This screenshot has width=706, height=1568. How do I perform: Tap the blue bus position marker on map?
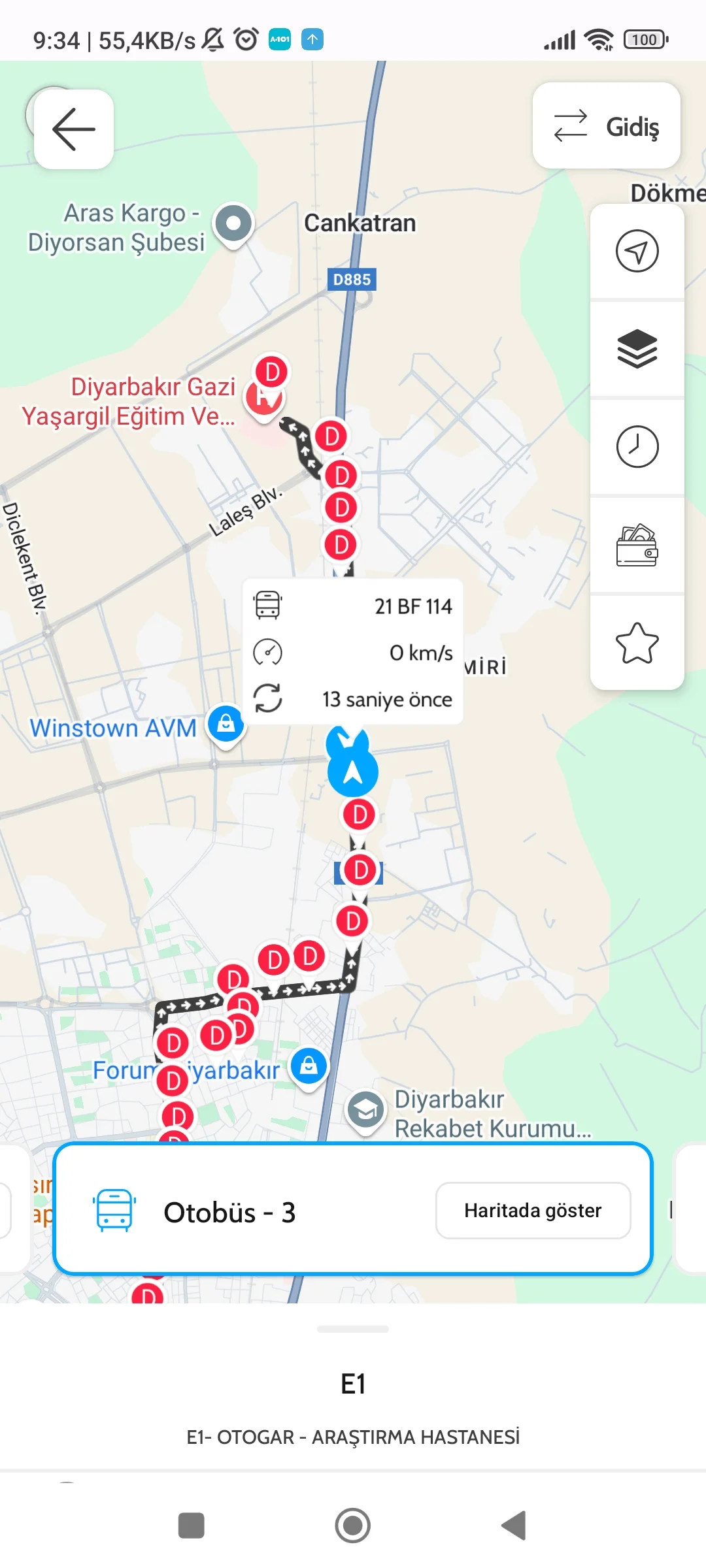pyautogui.click(x=352, y=771)
